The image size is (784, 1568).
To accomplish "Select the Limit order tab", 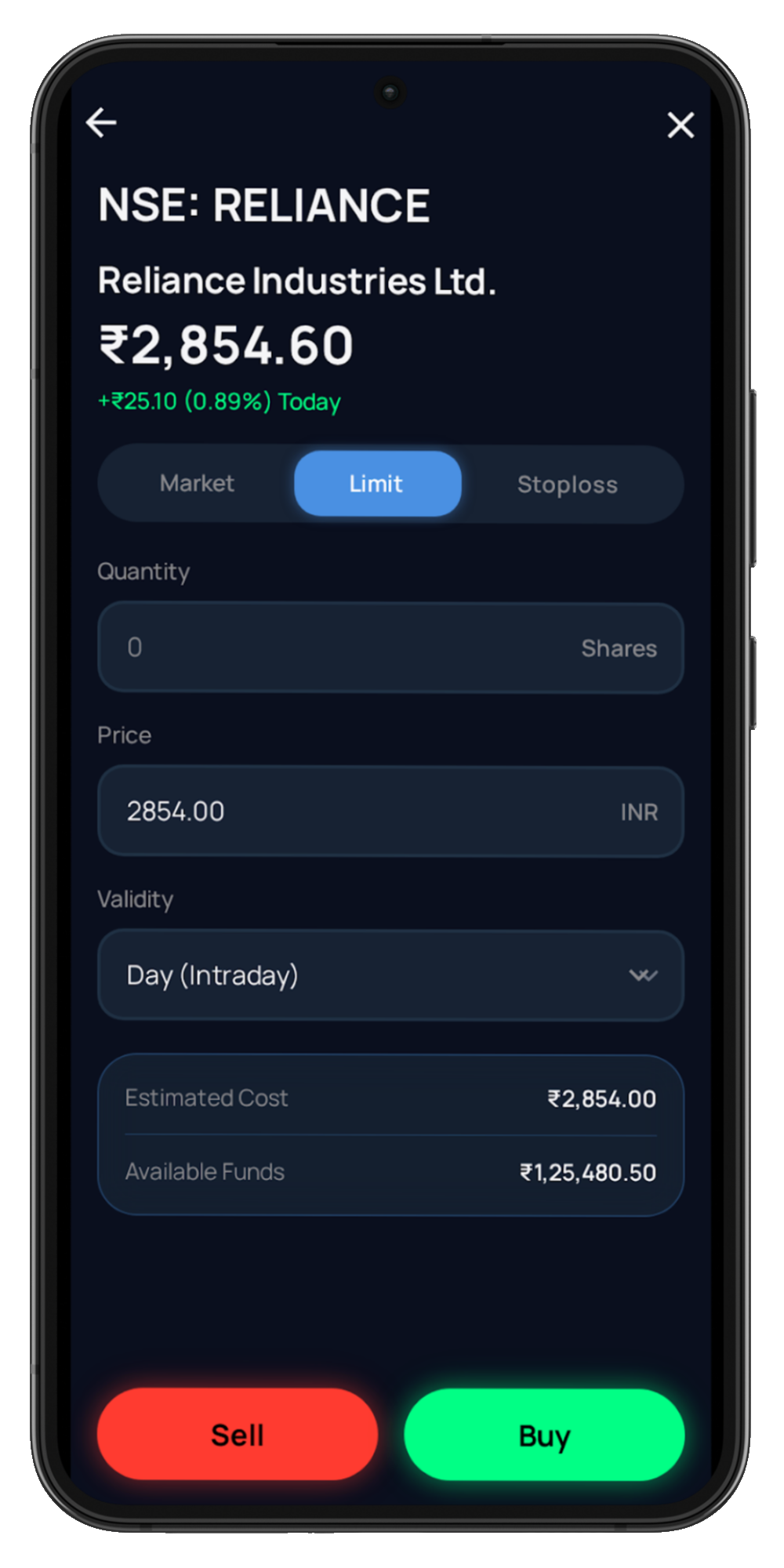I will pyautogui.click(x=377, y=484).
